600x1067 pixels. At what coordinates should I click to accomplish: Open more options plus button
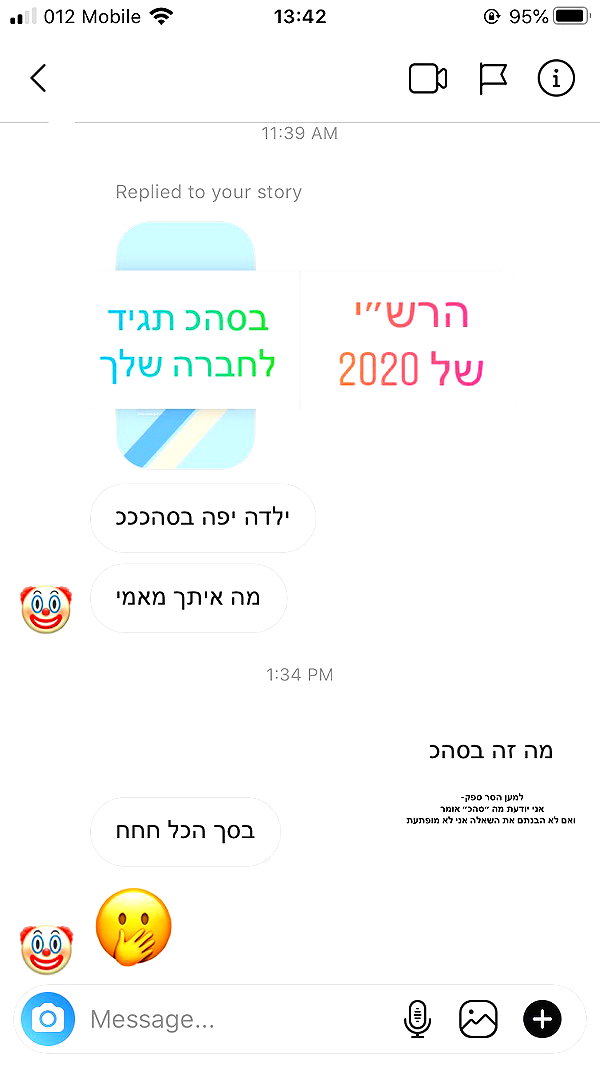point(542,1019)
